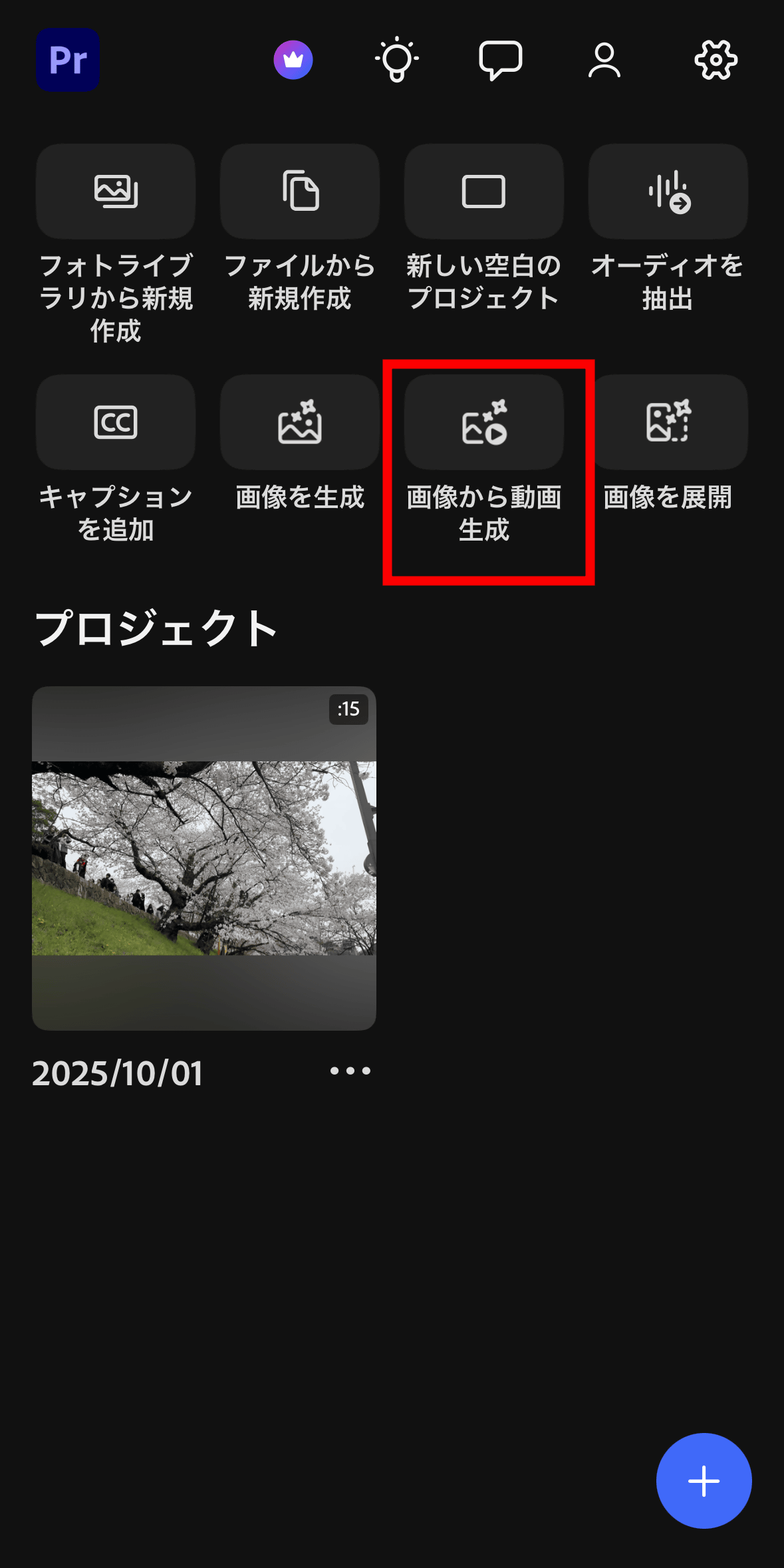This screenshot has height=1568, width=784.
Task: Open more options for 2025/10/01 project
Action: [x=350, y=1071]
